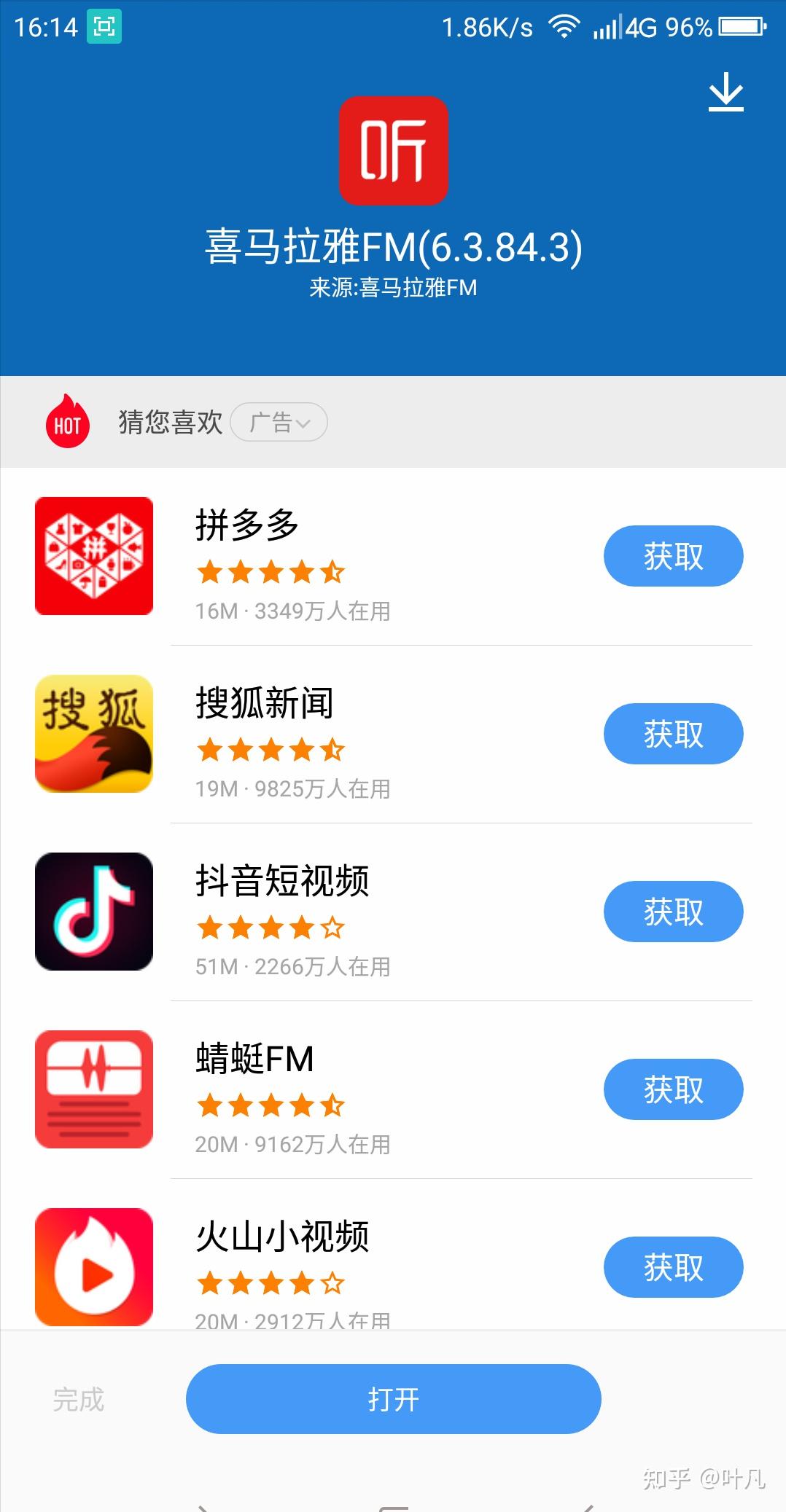Select the star rating of 搜狐新闻
The image size is (786, 1512).
pyautogui.click(x=271, y=750)
